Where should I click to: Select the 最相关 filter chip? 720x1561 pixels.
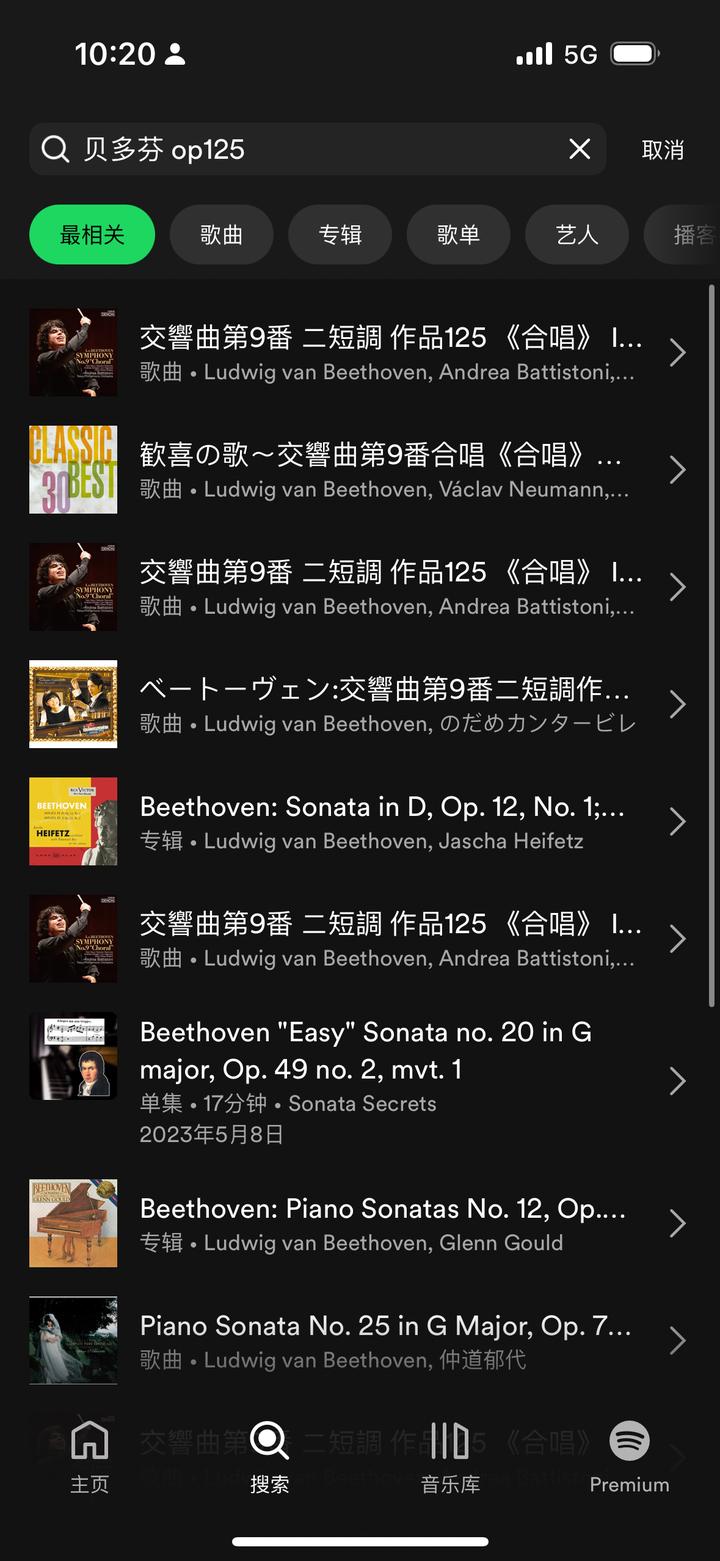92,235
